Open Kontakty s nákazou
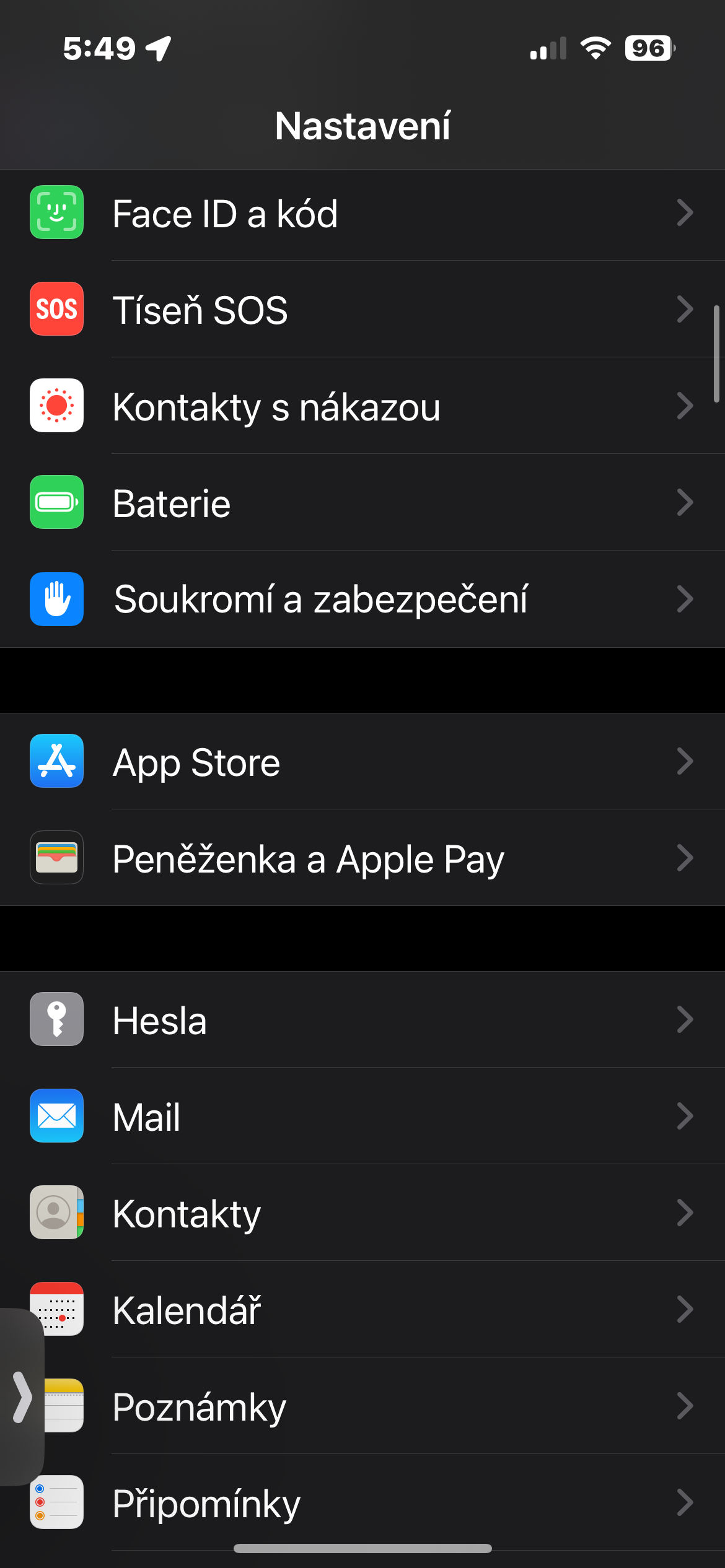Viewport: 725px width, 1568px height. [x=362, y=406]
